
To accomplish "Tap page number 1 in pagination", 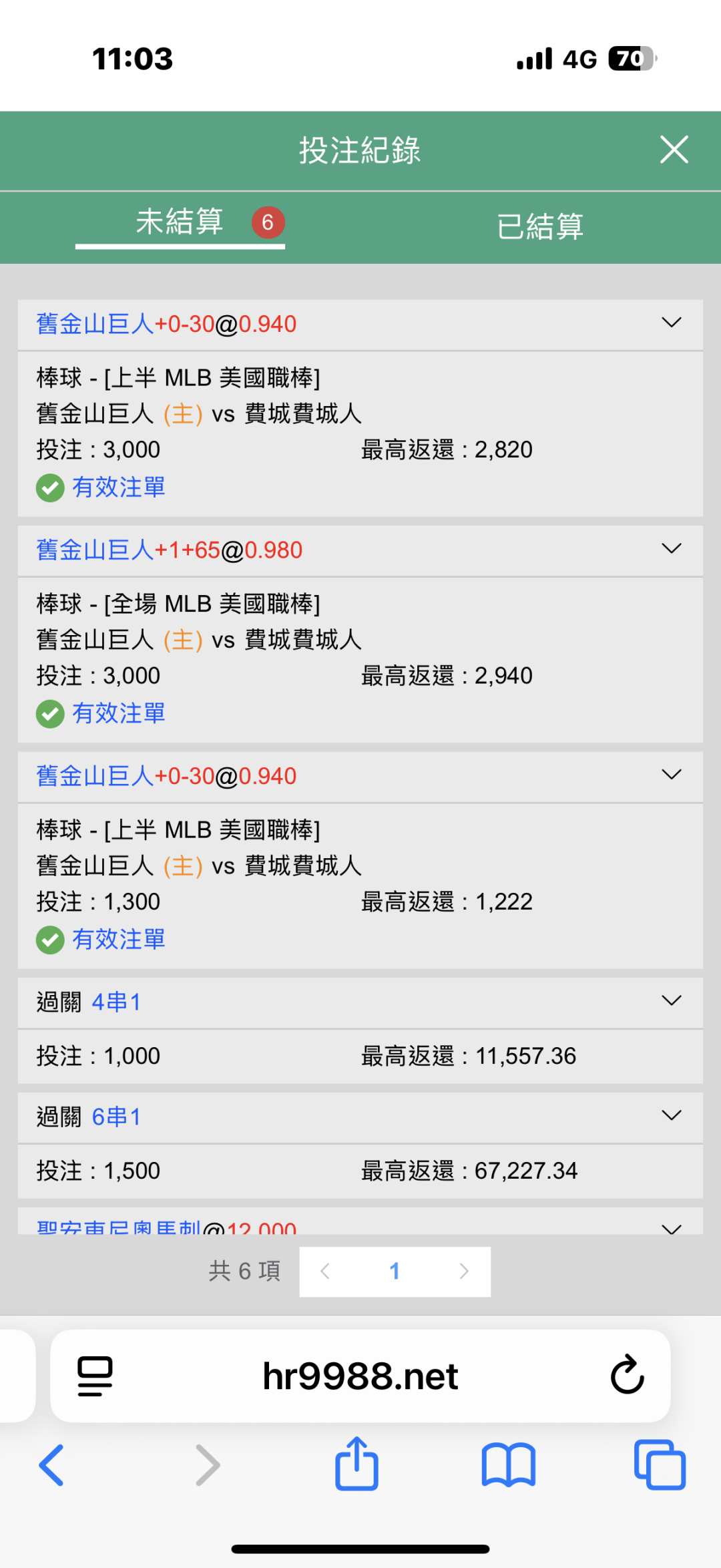I will (395, 1271).
